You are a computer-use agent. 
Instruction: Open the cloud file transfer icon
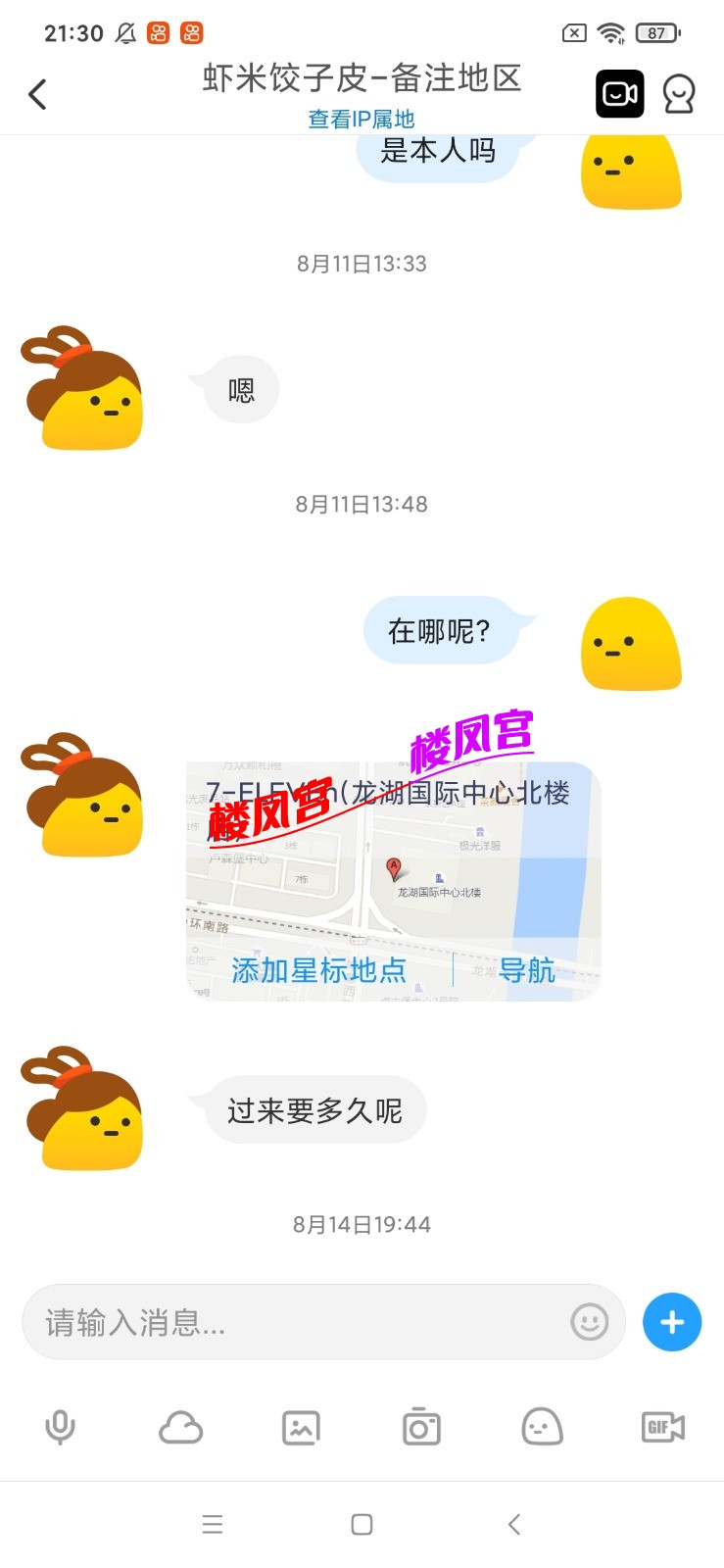(180, 1428)
